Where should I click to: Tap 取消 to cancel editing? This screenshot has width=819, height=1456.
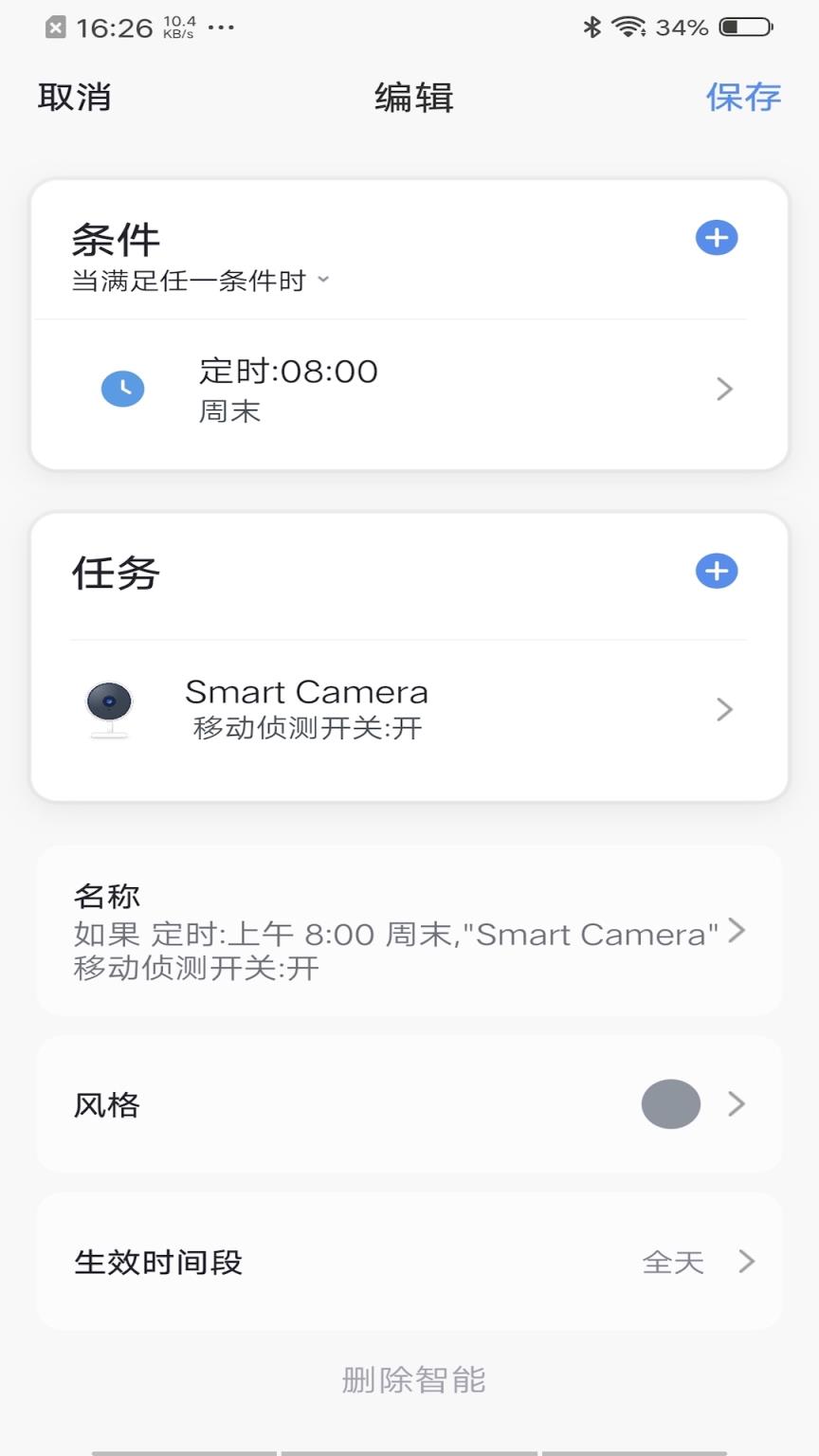click(x=74, y=97)
